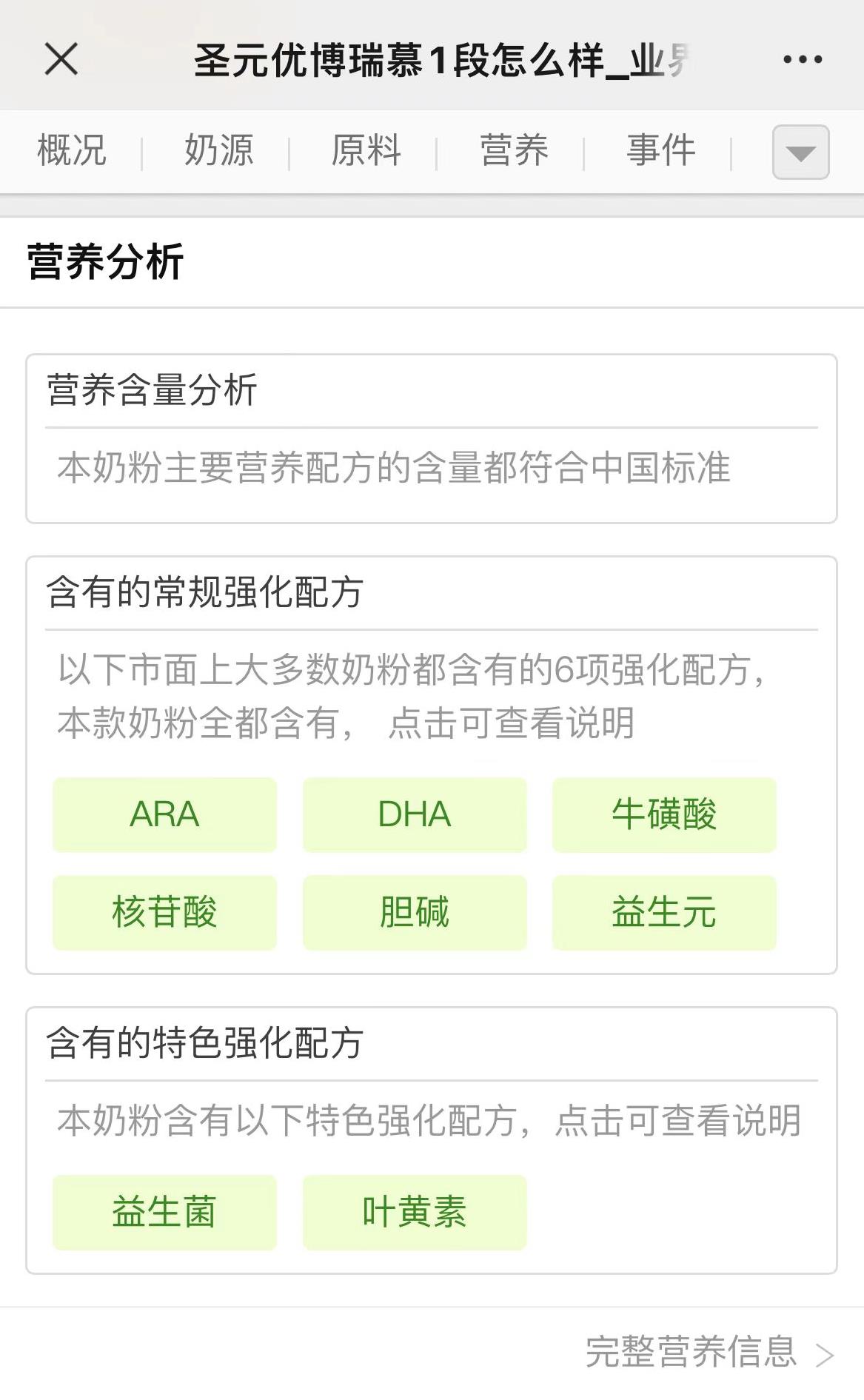Viewport: 864px width, 1400px height.
Task: Open the 牛磺酸 description
Action: pos(664,814)
